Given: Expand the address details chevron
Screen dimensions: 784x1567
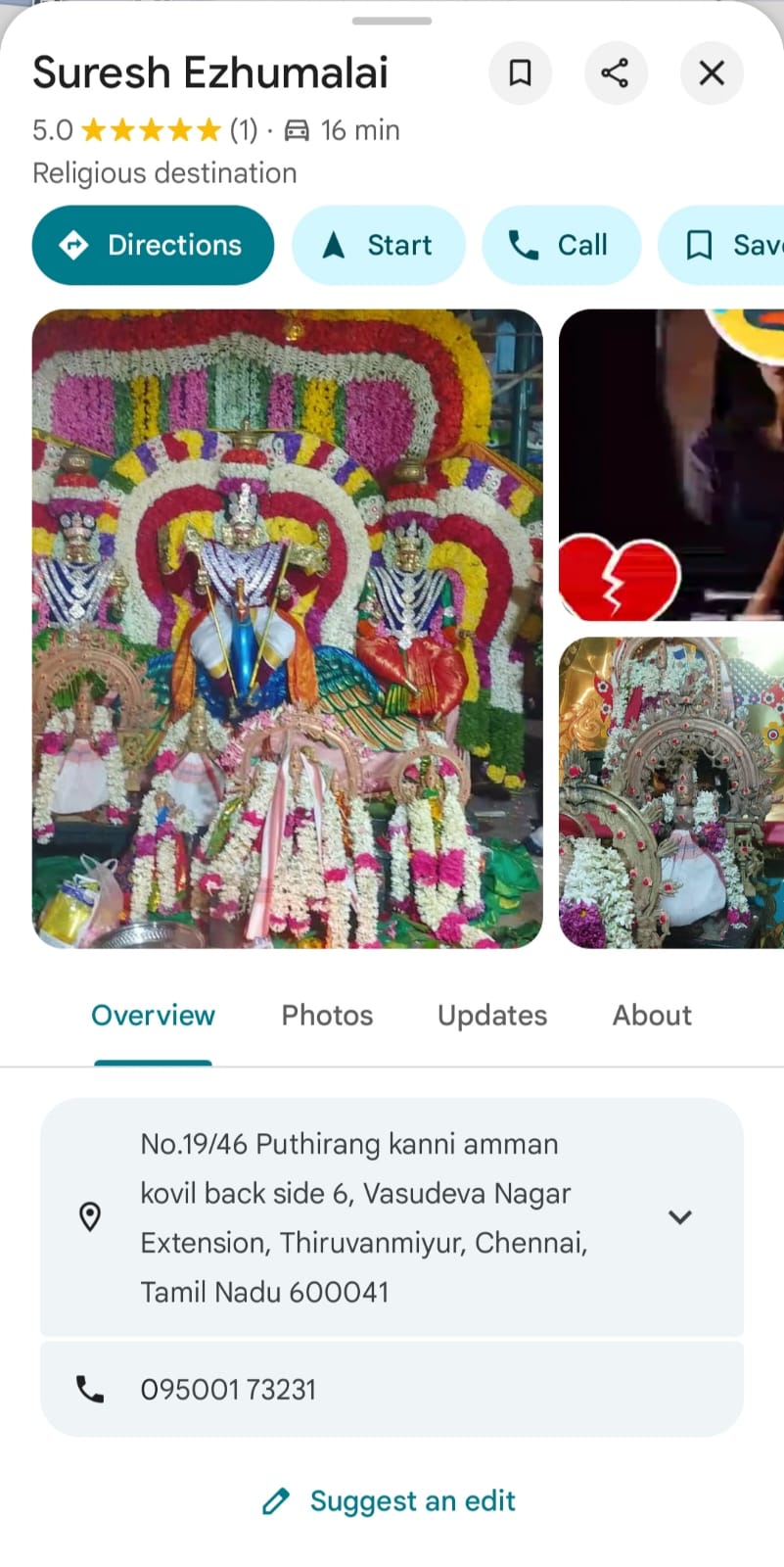Looking at the screenshot, I should click(x=679, y=1217).
